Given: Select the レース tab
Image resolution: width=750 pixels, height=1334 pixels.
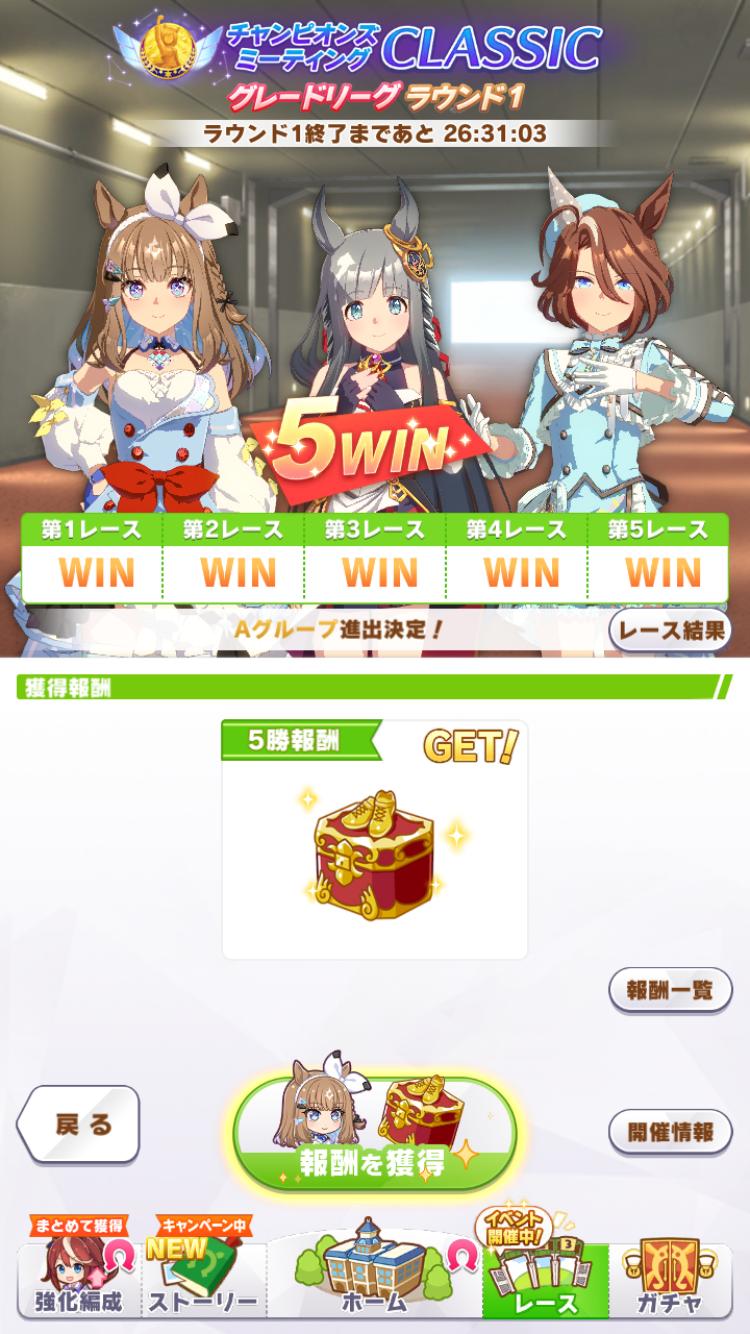Looking at the screenshot, I should tap(545, 1280).
